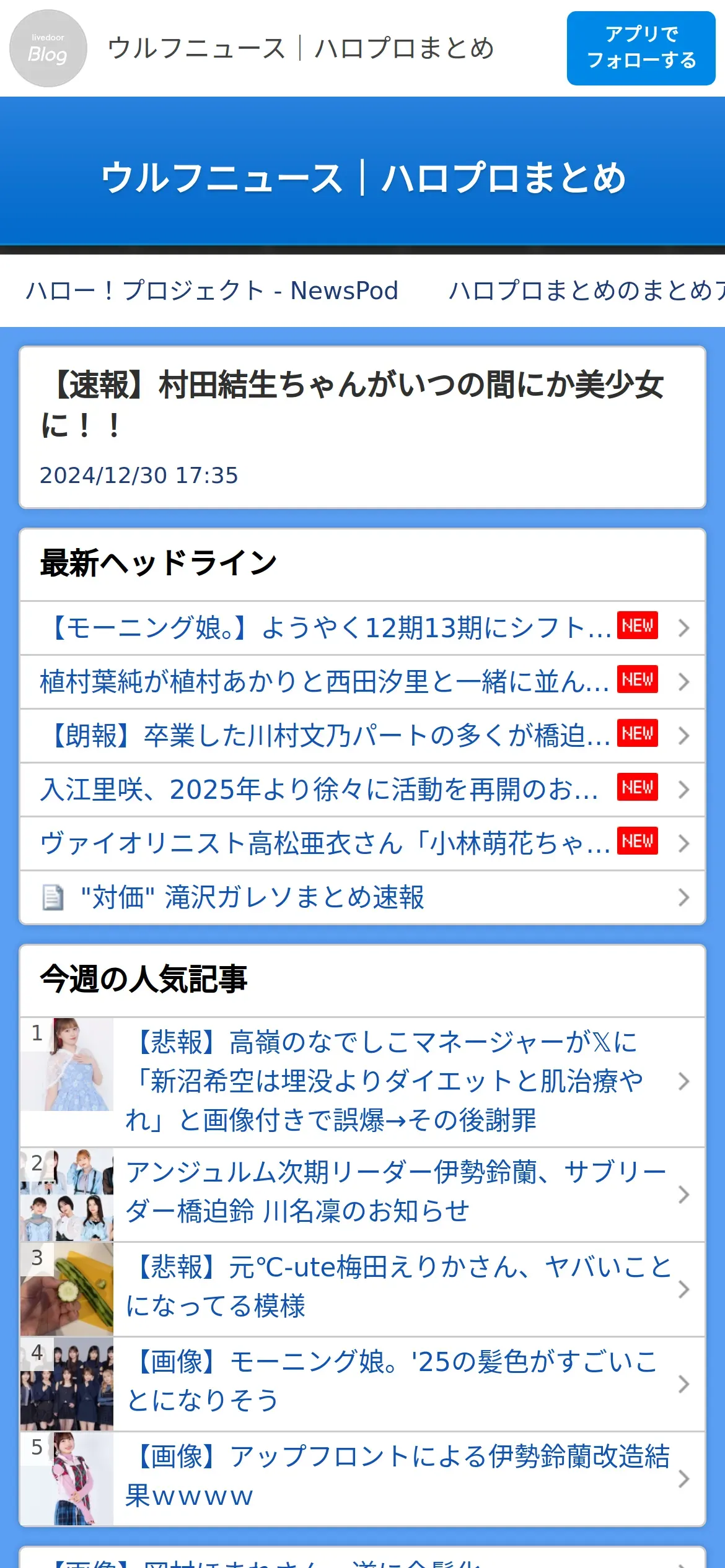This screenshot has height=1568, width=725.
Task: Open popular article 4 about モーニング娘。'25の髪色
Action: (362, 1384)
